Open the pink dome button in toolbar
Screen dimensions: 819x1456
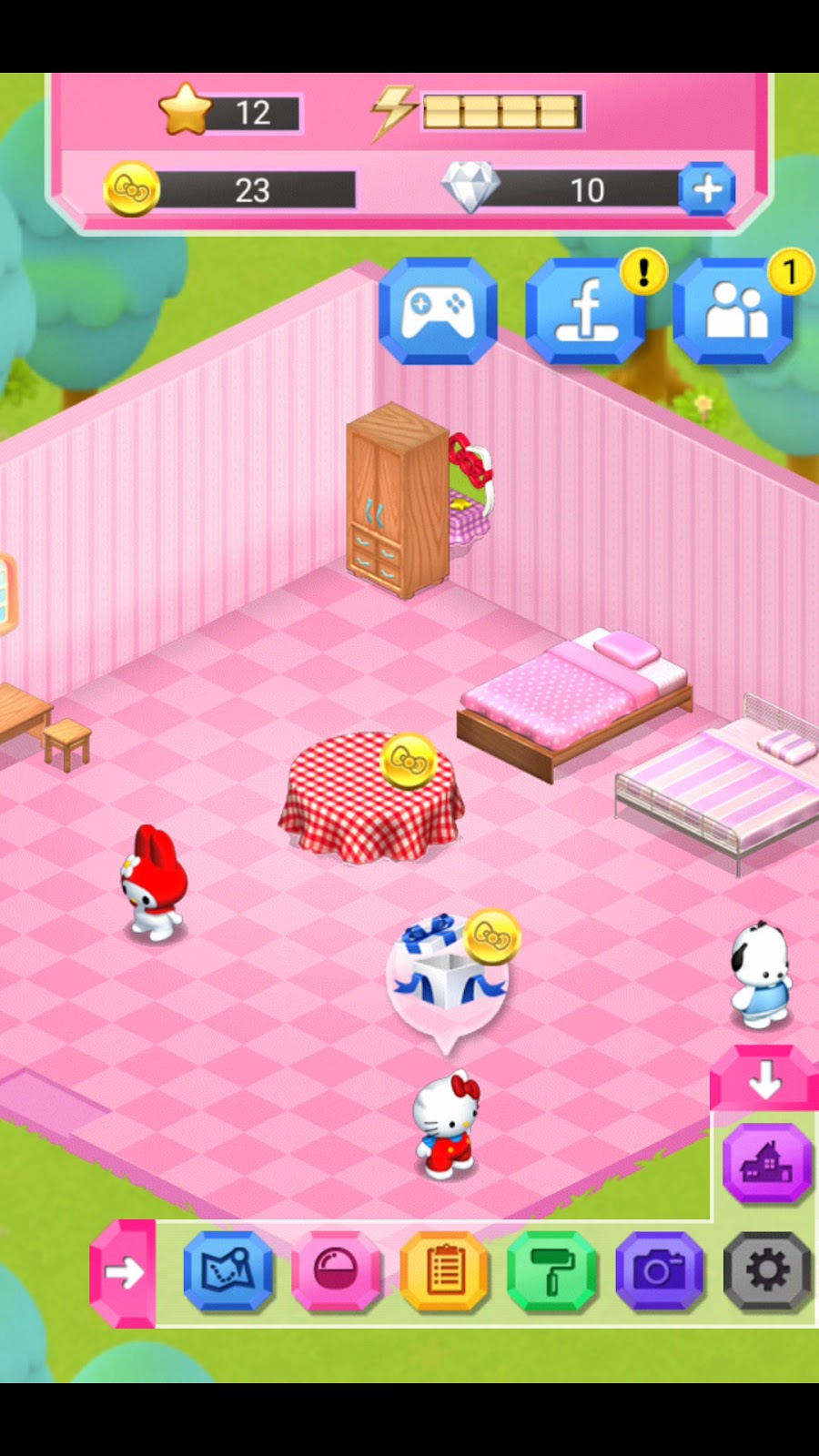pyautogui.click(x=336, y=1271)
